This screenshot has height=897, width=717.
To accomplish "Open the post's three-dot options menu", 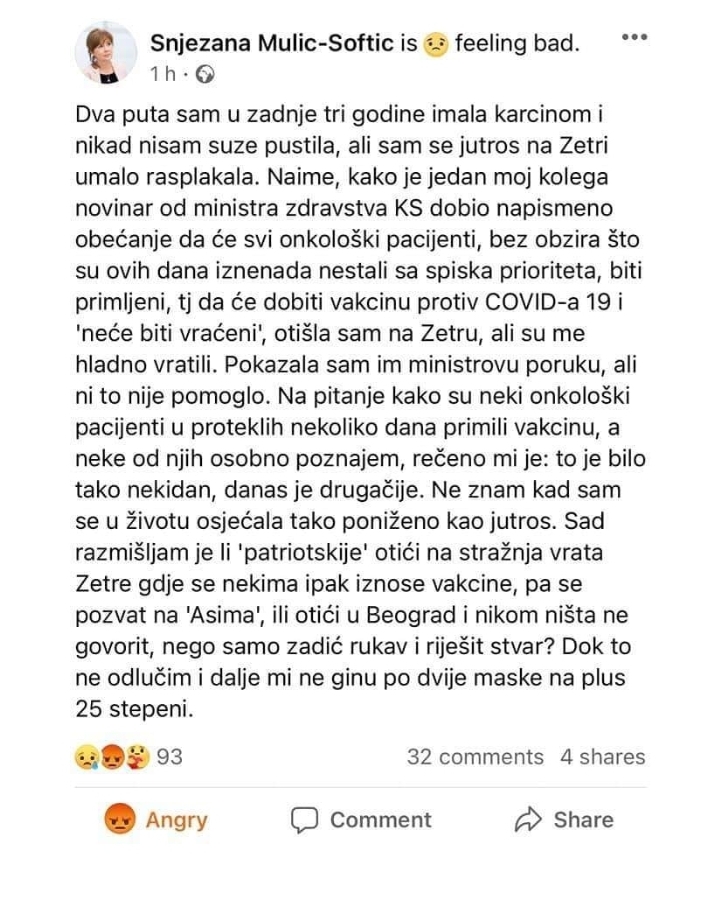I will 634,38.
